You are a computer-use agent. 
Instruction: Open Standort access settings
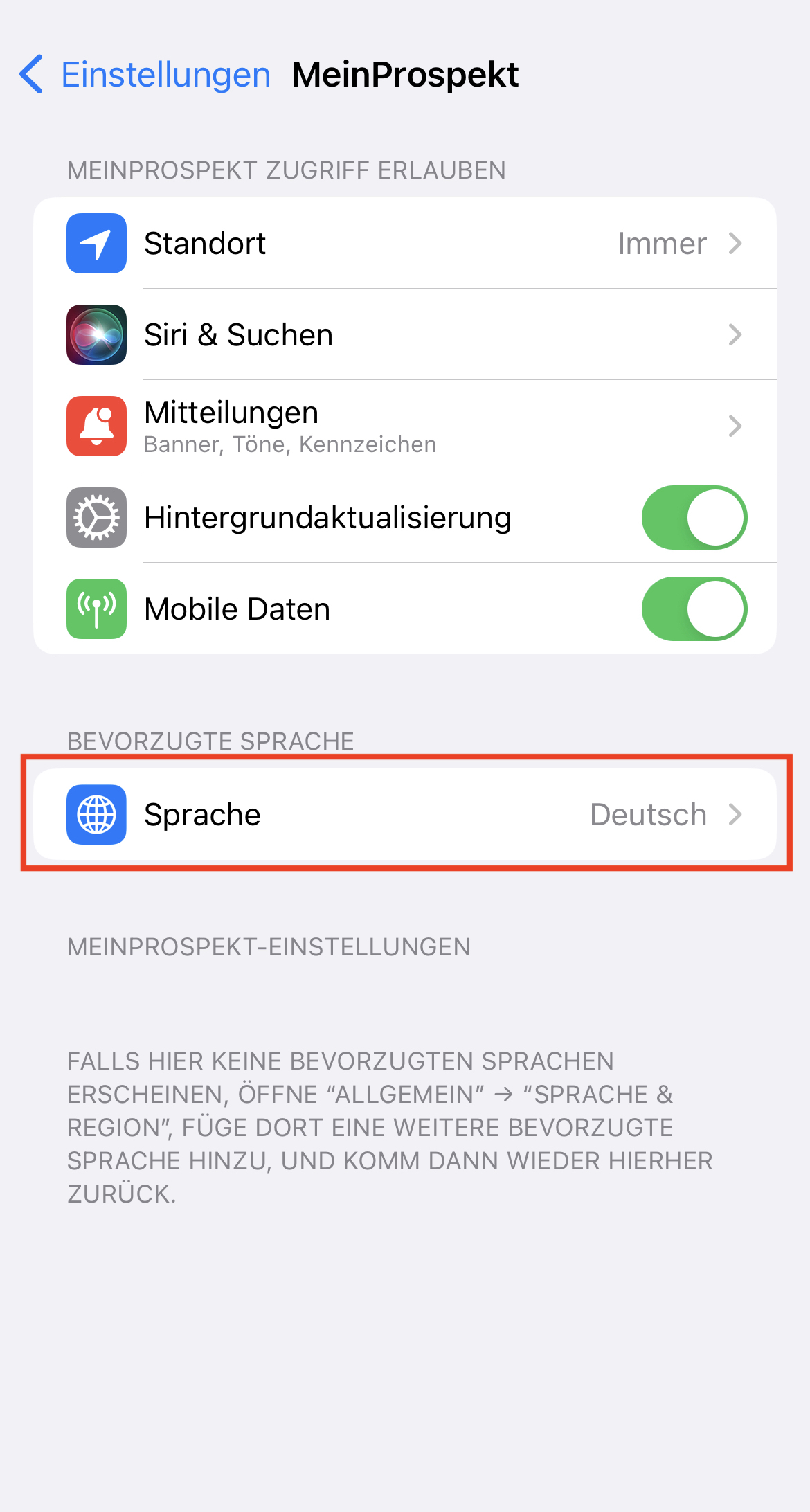point(405,244)
